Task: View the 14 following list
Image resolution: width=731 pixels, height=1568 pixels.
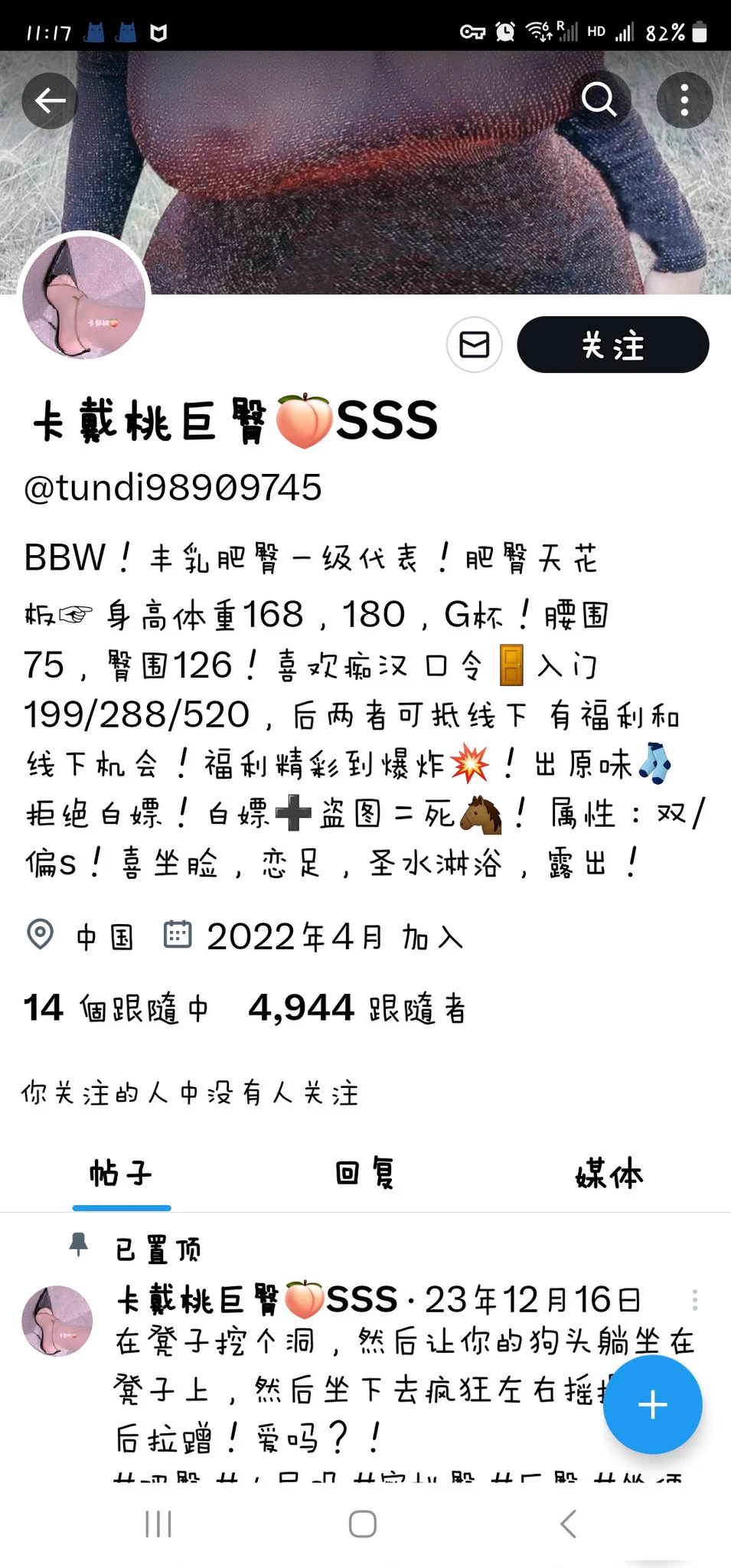Action: click(x=115, y=1008)
